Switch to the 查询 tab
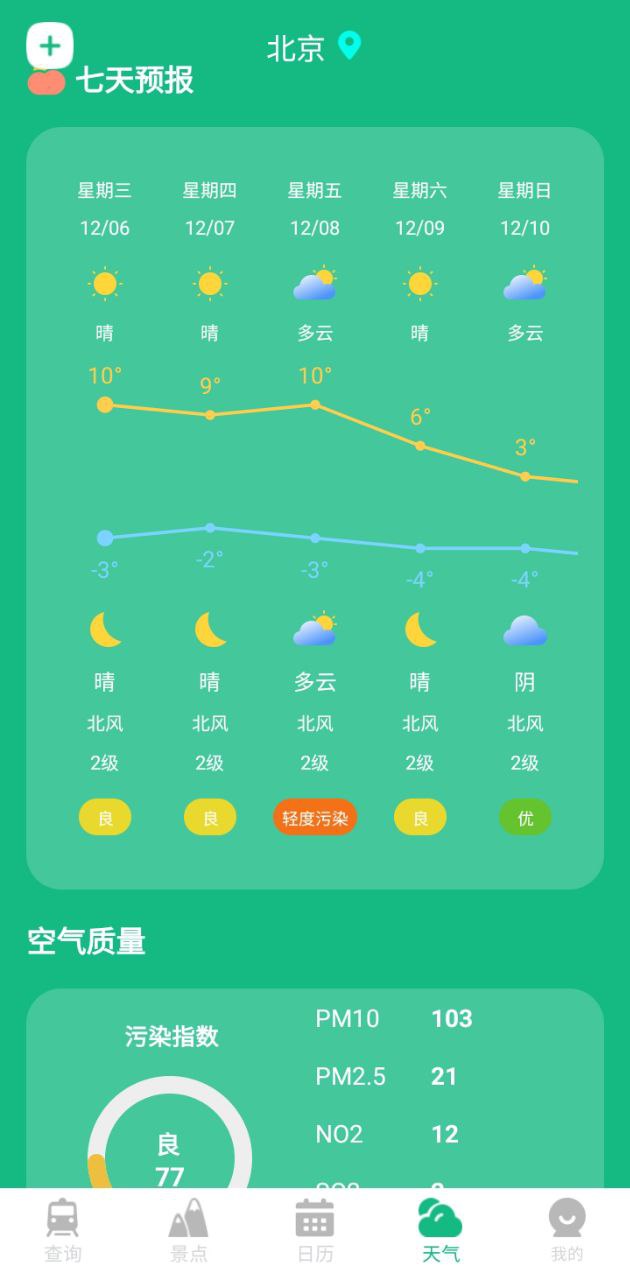The image size is (630, 1280). click(x=63, y=1232)
